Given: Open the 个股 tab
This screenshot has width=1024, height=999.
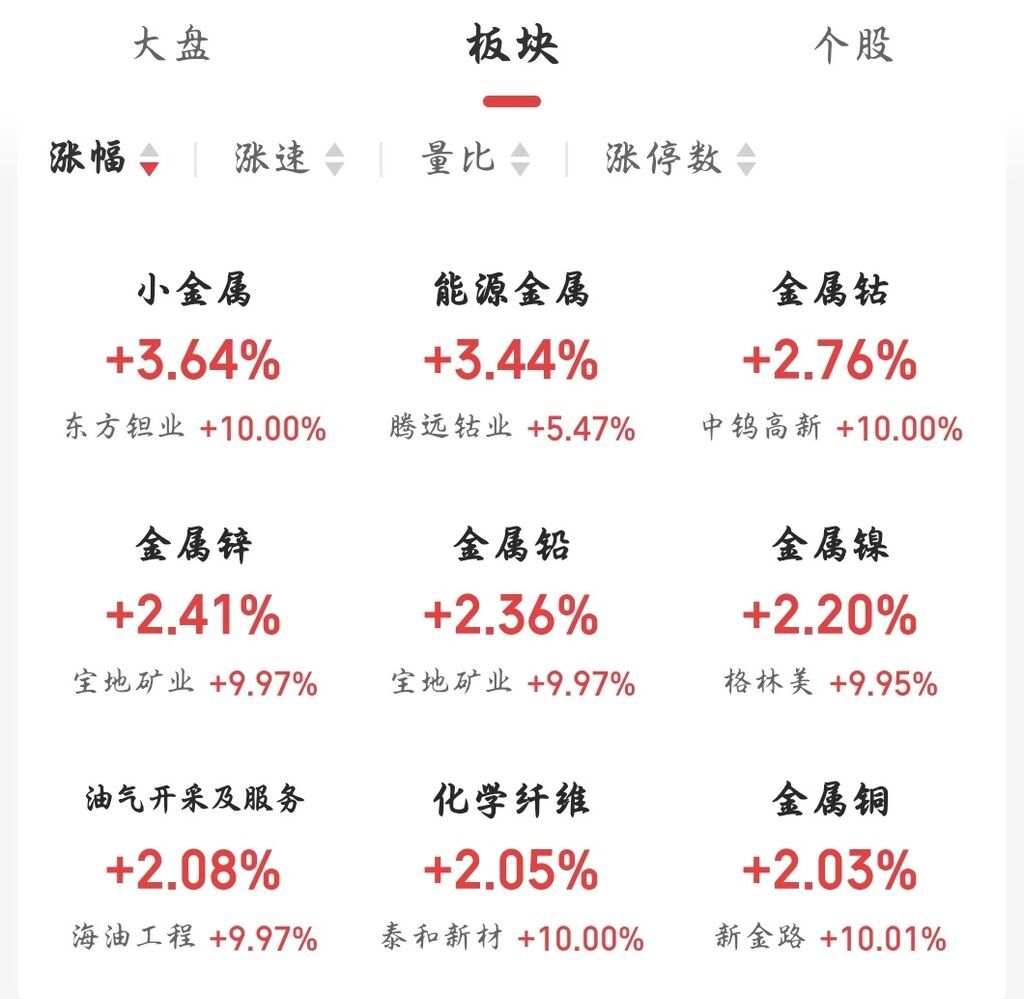Looking at the screenshot, I should point(852,46).
